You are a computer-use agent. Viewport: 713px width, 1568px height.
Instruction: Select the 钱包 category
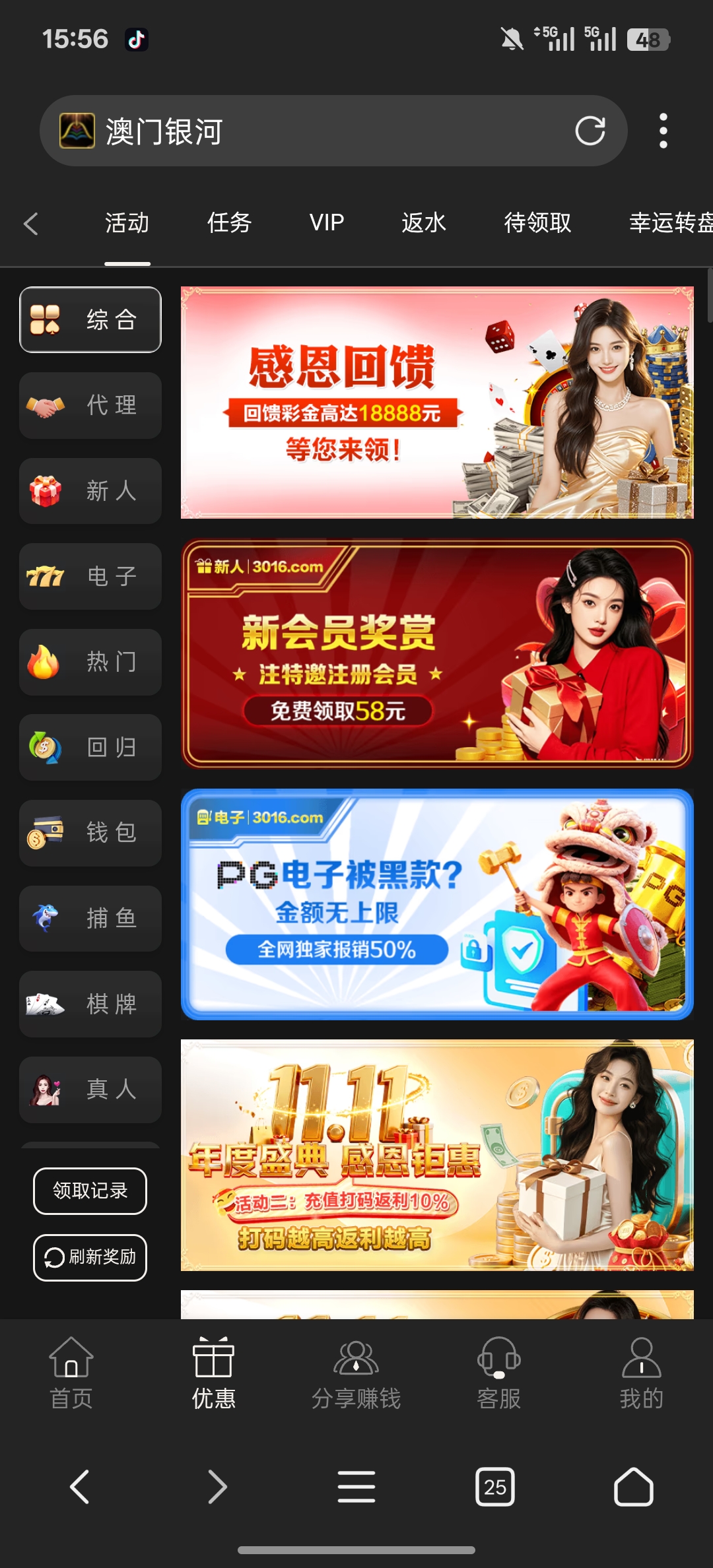(x=90, y=833)
